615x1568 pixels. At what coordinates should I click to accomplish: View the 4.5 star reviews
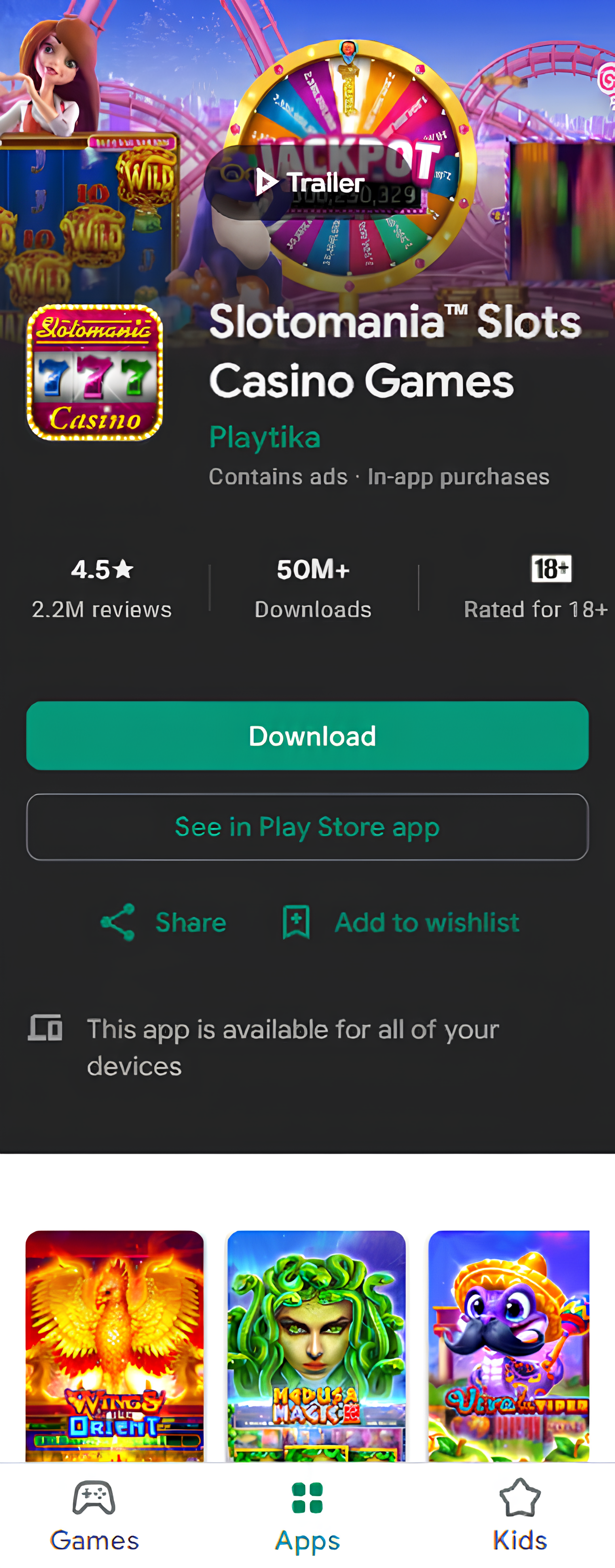coord(102,588)
